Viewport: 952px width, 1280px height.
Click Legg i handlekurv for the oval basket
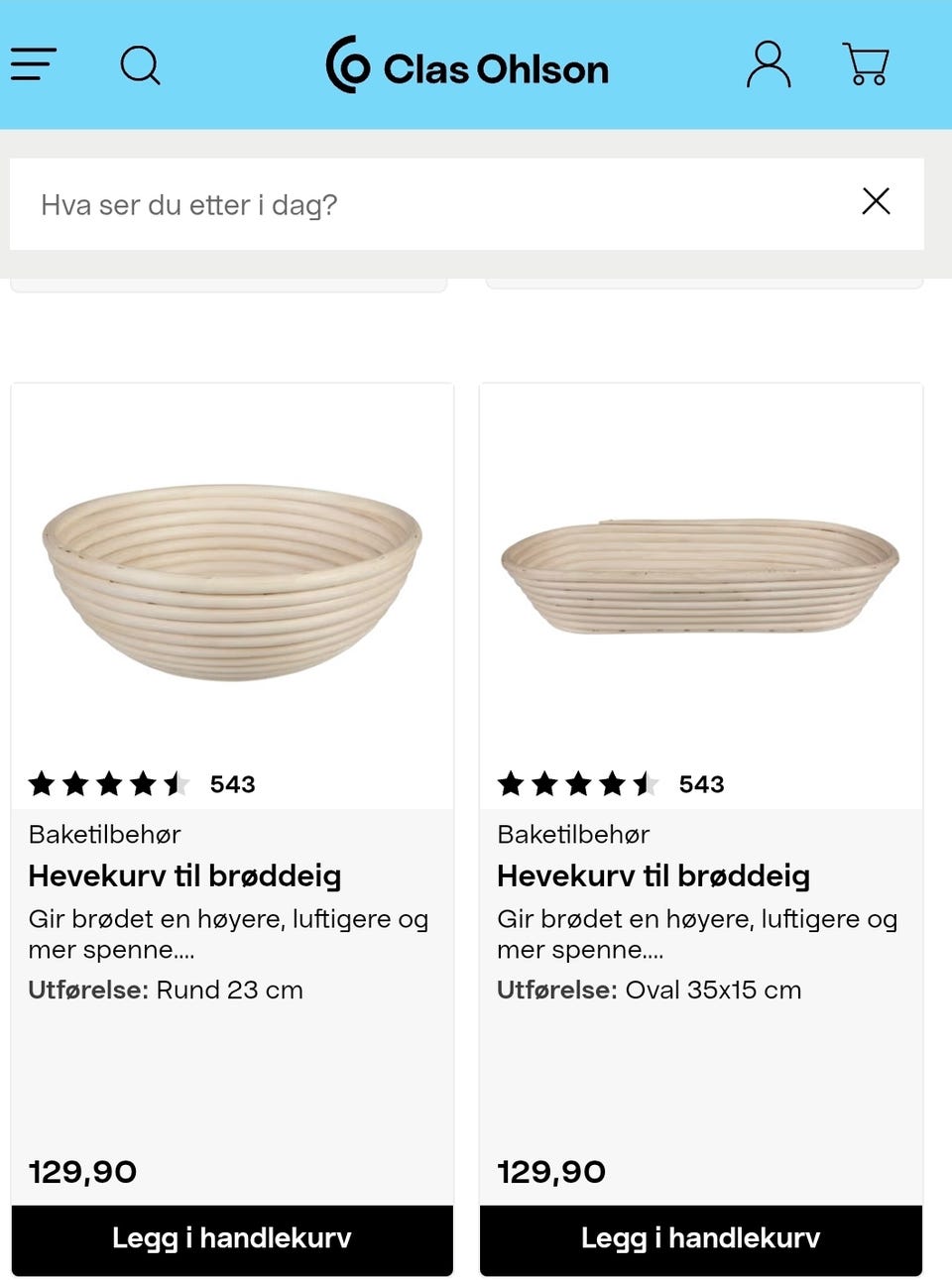(700, 1238)
